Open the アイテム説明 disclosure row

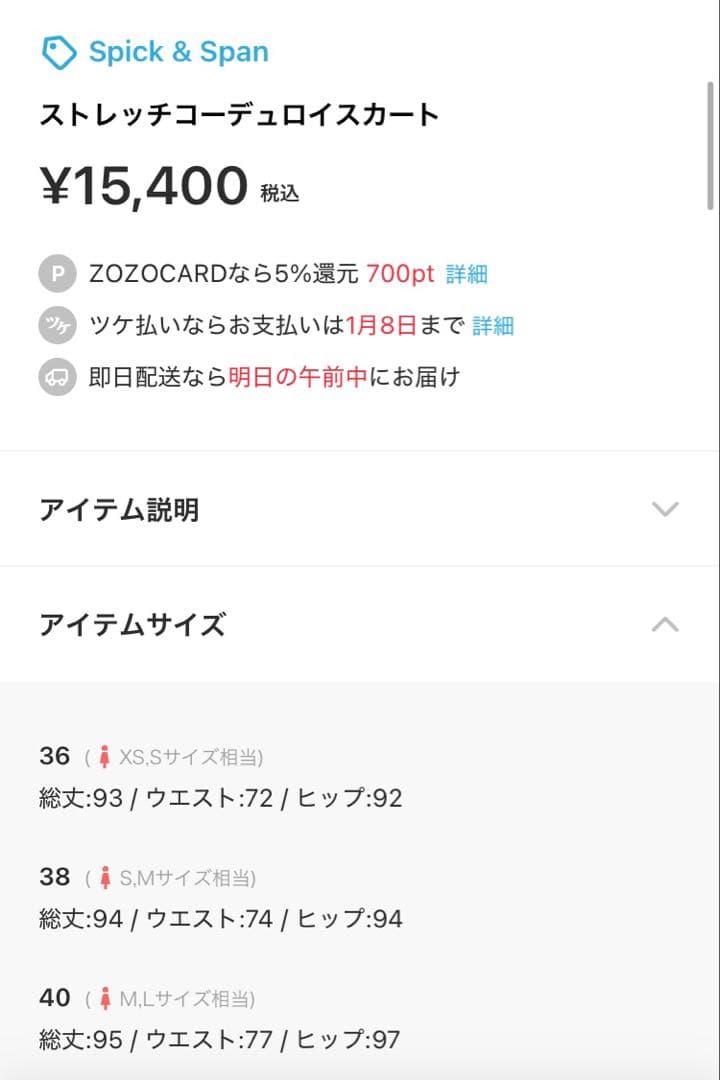point(360,509)
